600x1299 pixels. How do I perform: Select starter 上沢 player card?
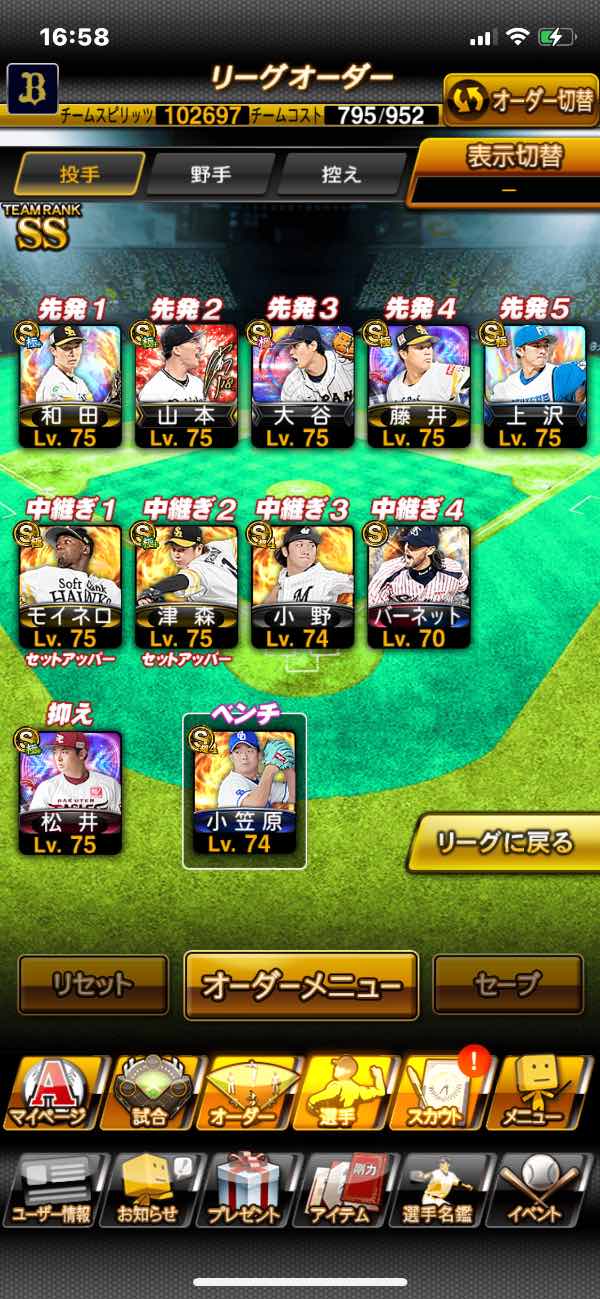pyautogui.click(x=534, y=385)
